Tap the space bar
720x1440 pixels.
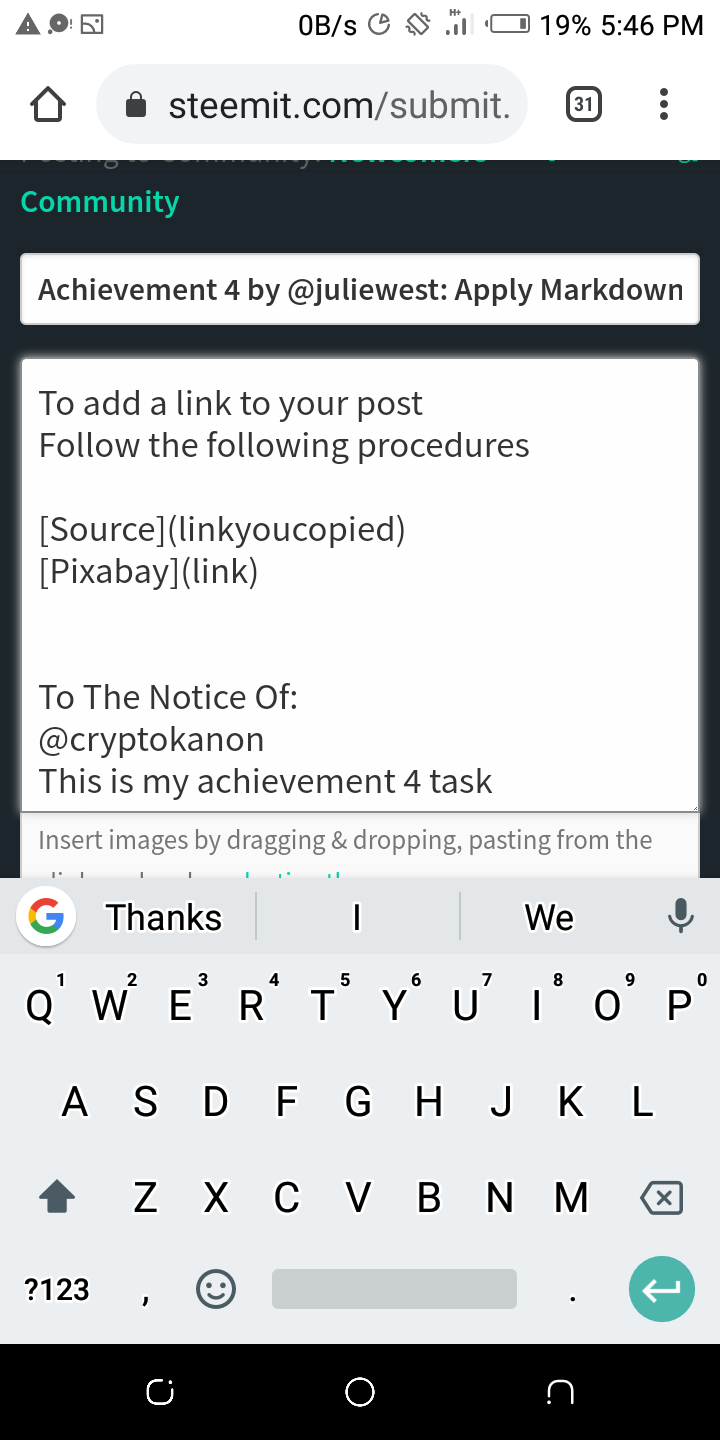click(394, 1290)
